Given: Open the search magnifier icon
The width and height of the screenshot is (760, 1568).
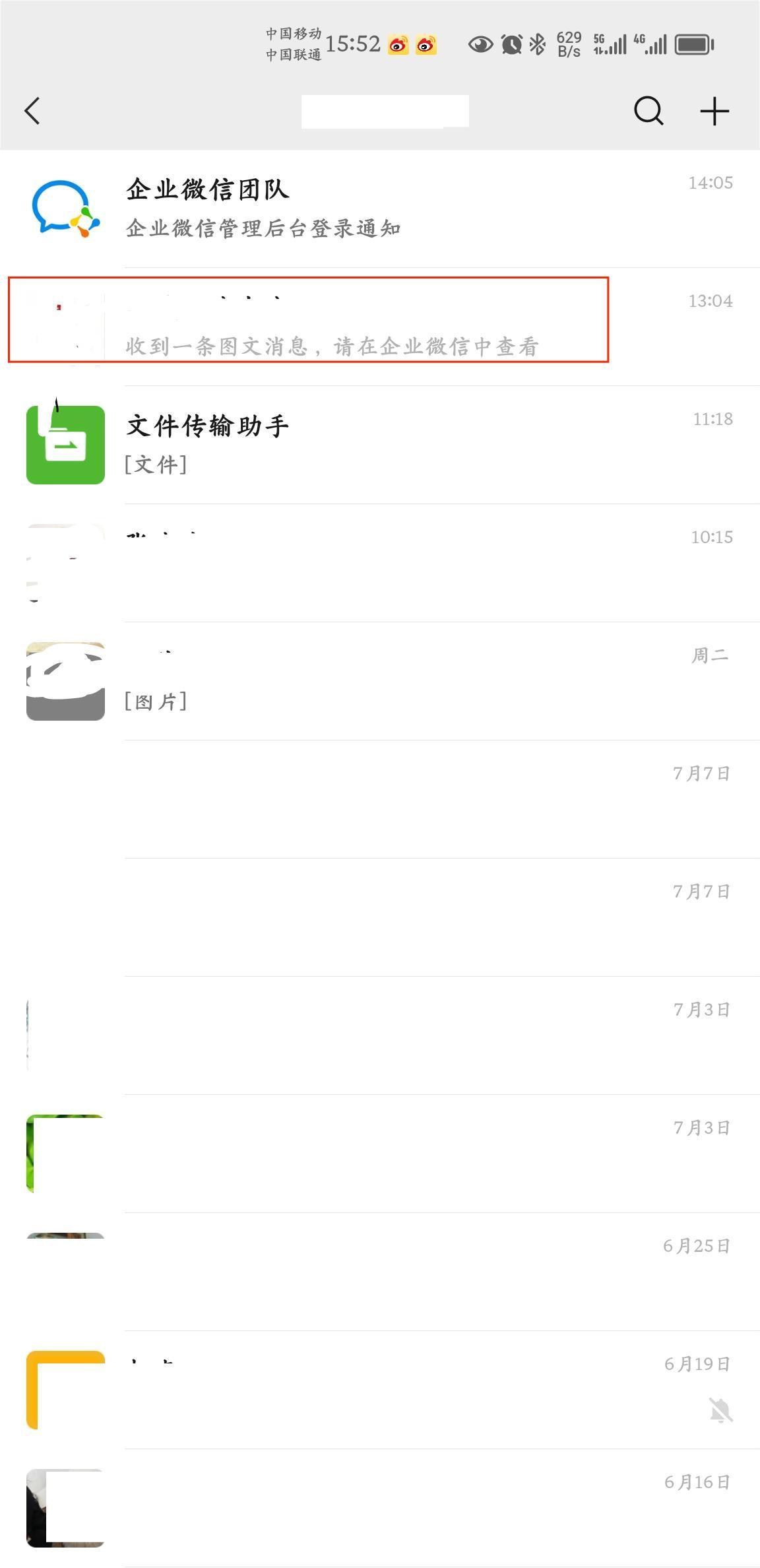Looking at the screenshot, I should (648, 111).
